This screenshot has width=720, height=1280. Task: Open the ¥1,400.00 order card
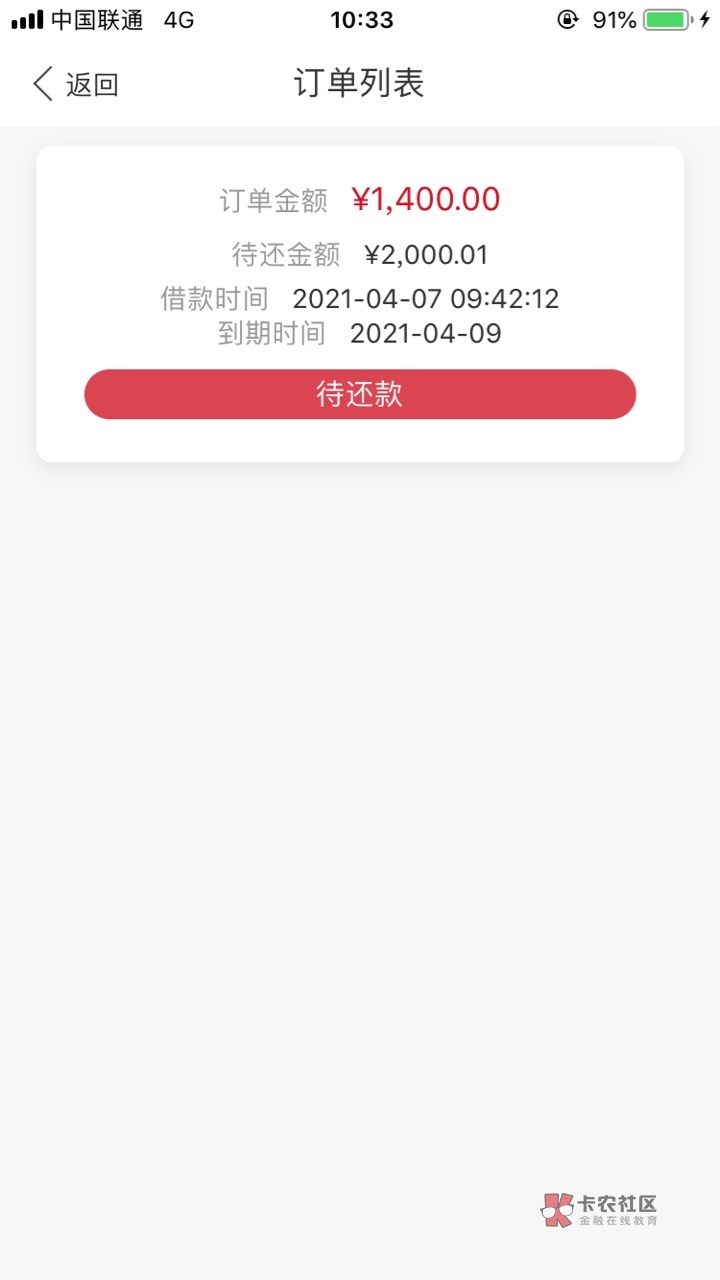tap(360, 304)
